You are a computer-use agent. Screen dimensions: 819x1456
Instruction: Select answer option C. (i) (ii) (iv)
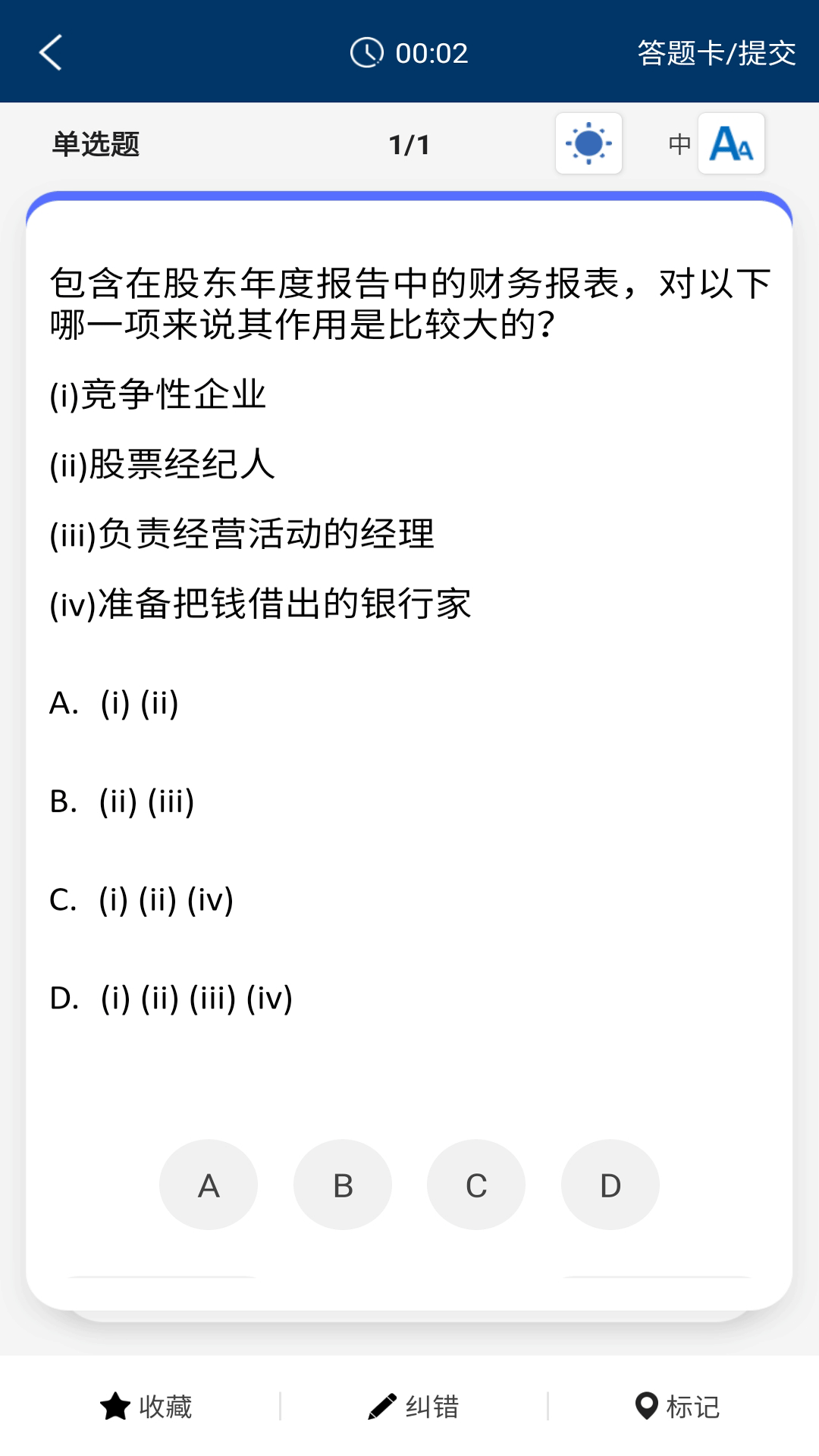click(x=141, y=900)
